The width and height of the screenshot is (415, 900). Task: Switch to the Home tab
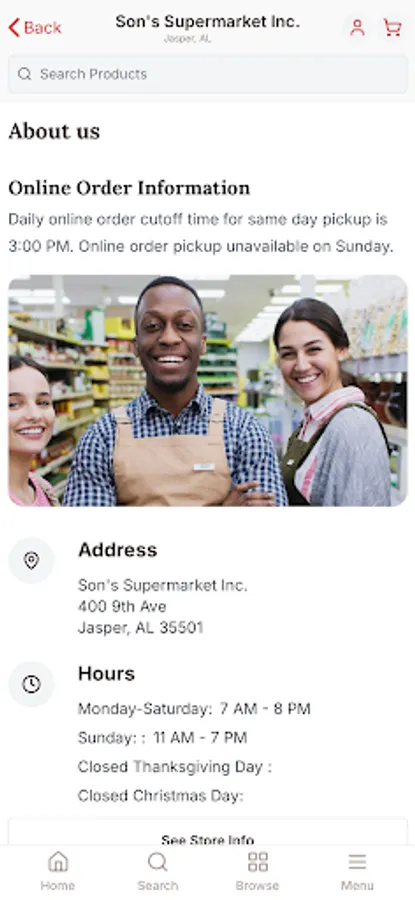(x=58, y=871)
